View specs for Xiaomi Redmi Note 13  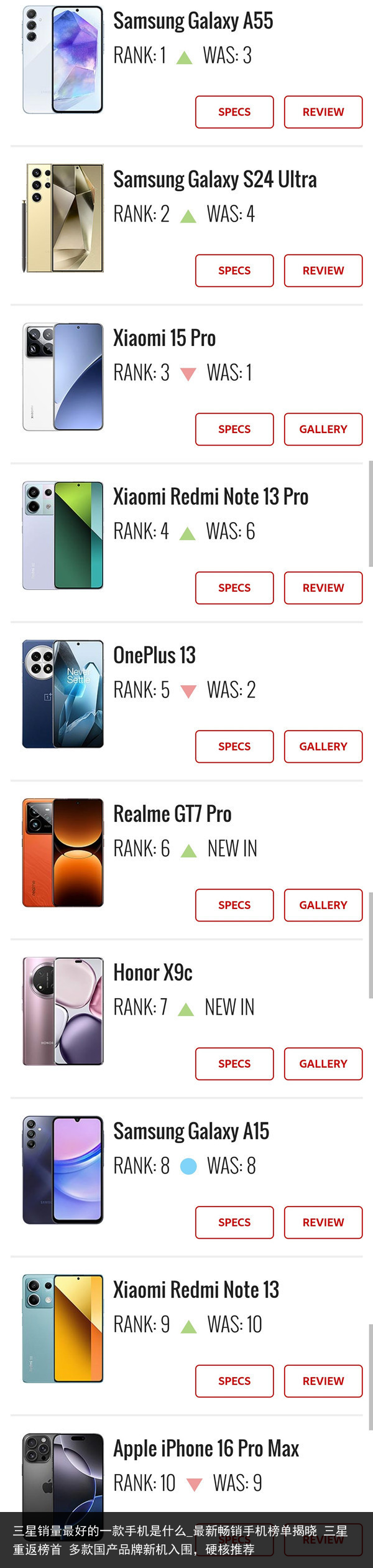(x=234, y=1381)
